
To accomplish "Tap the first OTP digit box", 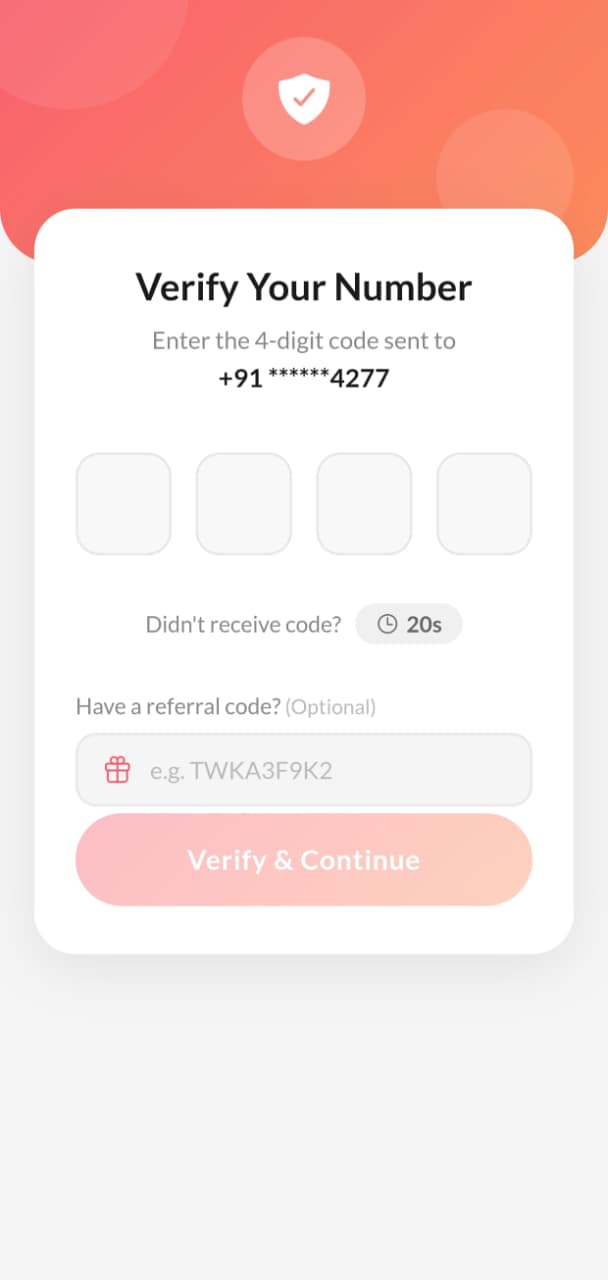I will click(x=123, y=503).
